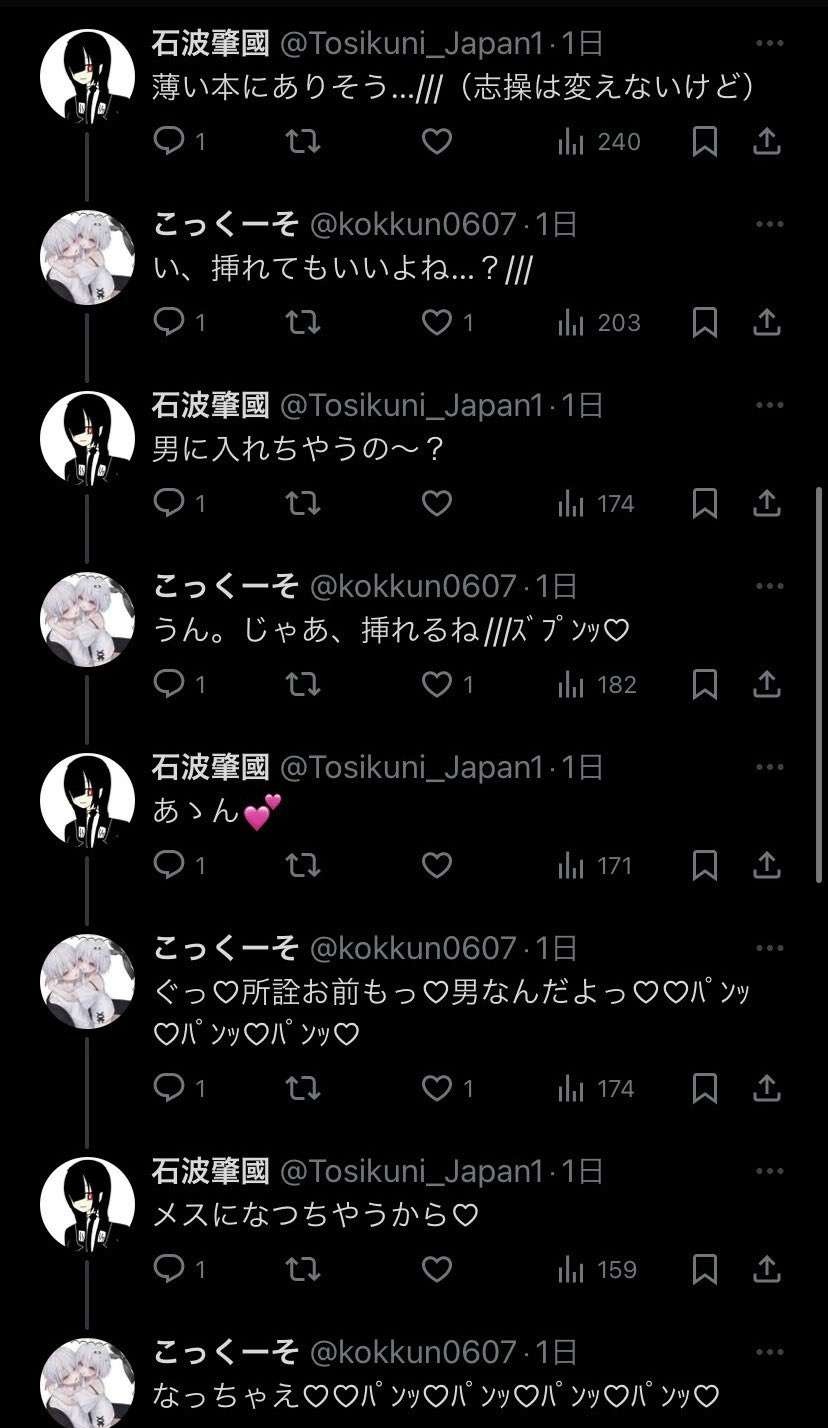Like the tweet with 174 views by Tosikuni_Japan1
The height and width of the screenshot is (1428, 828).
coord(436,503)
